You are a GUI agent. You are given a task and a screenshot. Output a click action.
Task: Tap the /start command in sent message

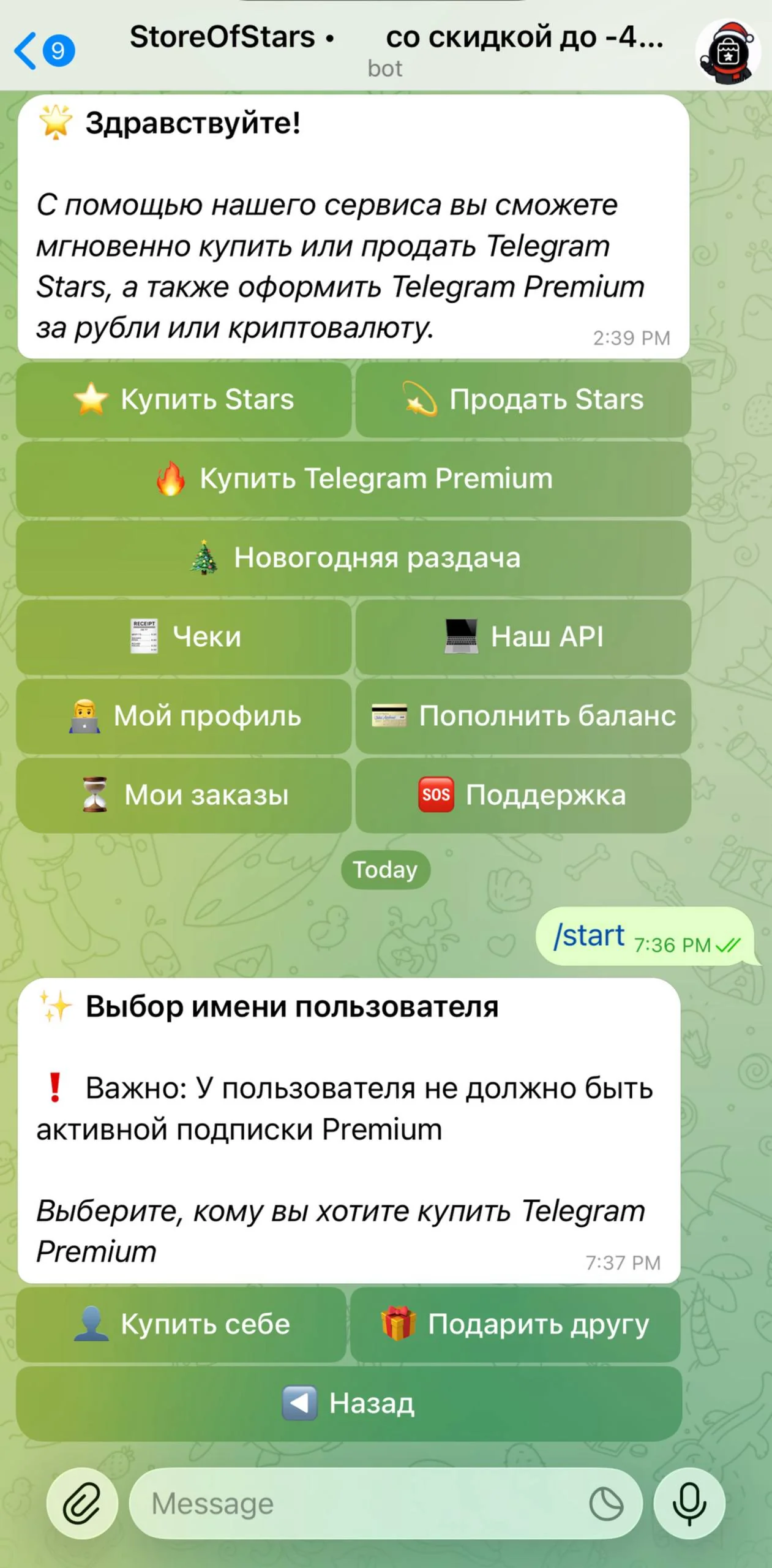click(x=589, y=935)
